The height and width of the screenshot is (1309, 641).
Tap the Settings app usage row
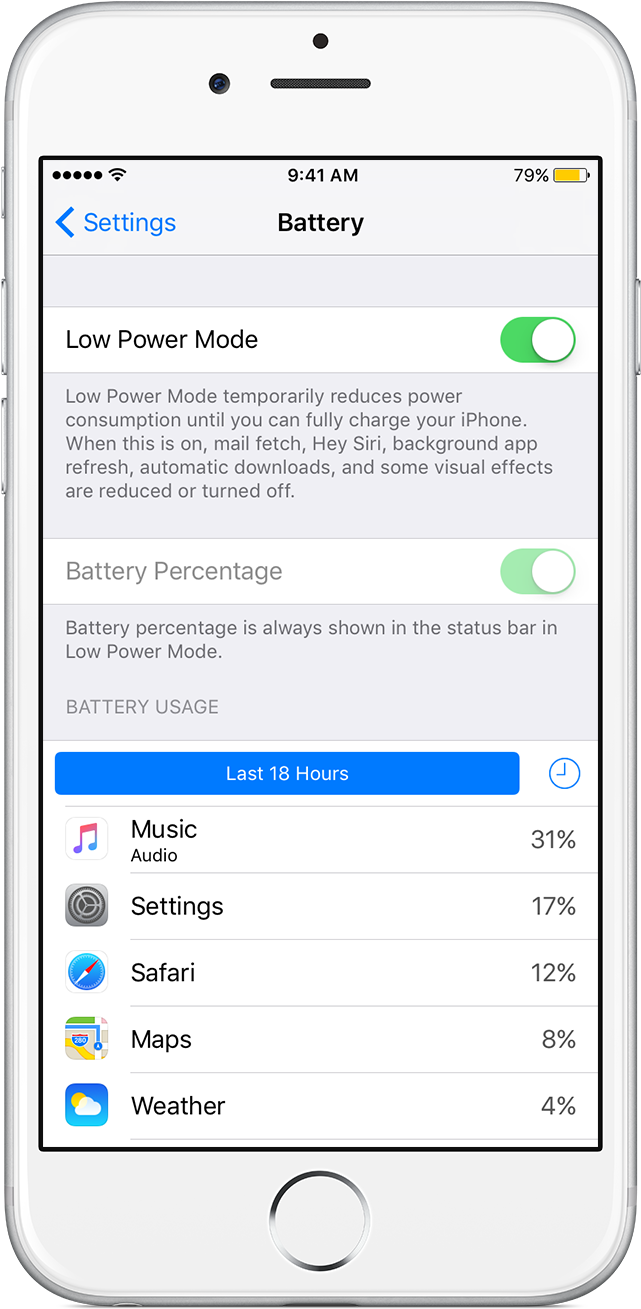pyautogui.click(x=320, y=907)
